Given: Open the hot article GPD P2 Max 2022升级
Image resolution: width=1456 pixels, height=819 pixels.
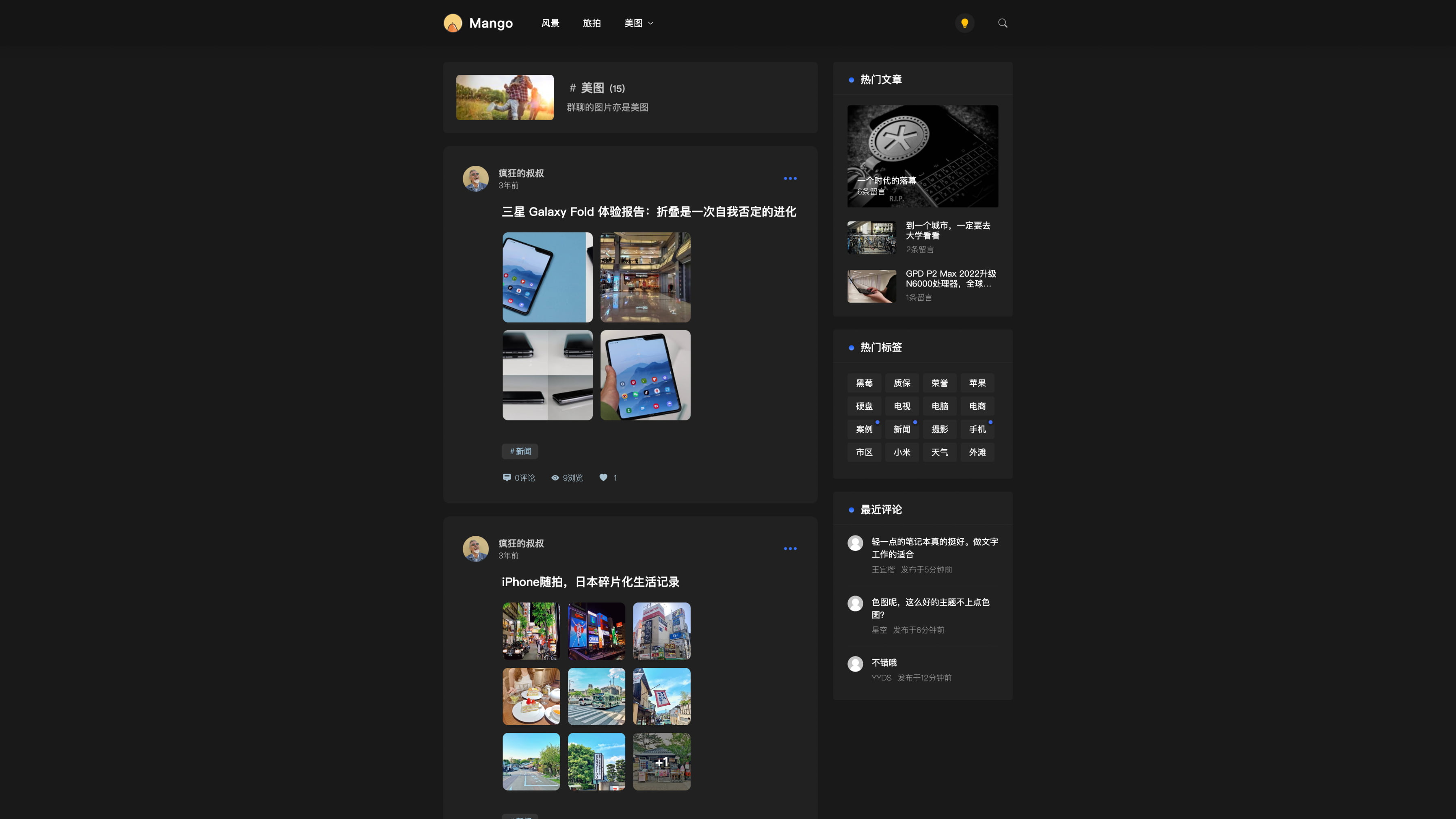Looking at the screenshot, I should pyautogui.click(x=950, y=279).
